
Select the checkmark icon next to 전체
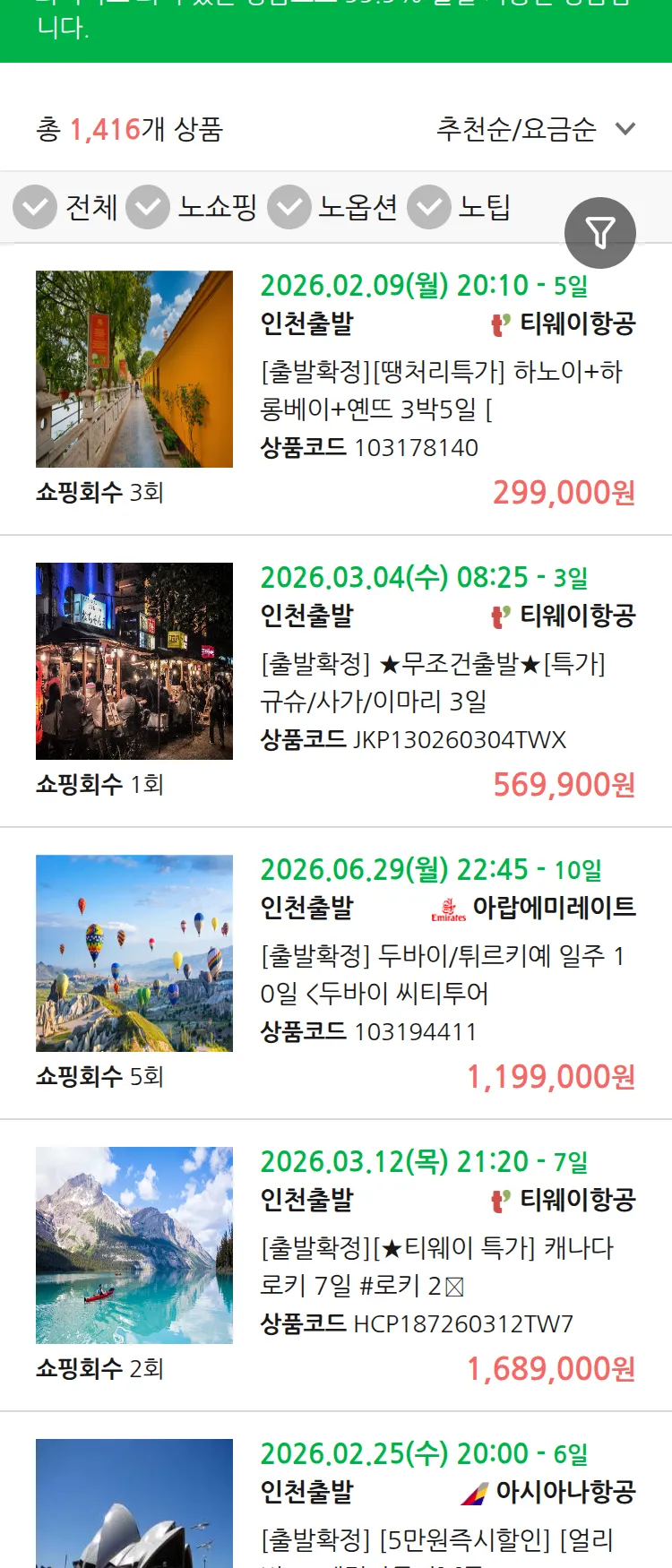(35, 207)
